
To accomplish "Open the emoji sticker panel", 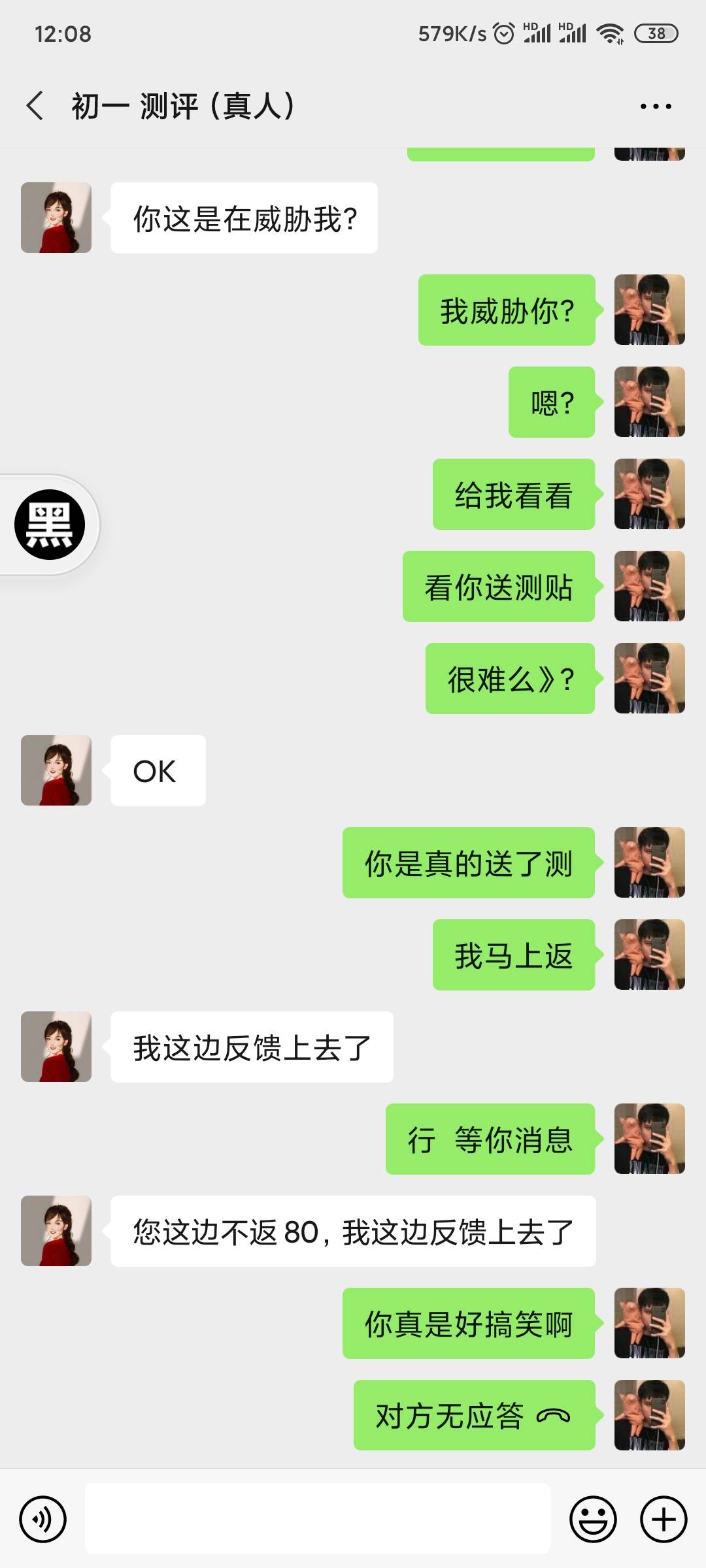I will pyautogui.click(x=593, y=1519).
